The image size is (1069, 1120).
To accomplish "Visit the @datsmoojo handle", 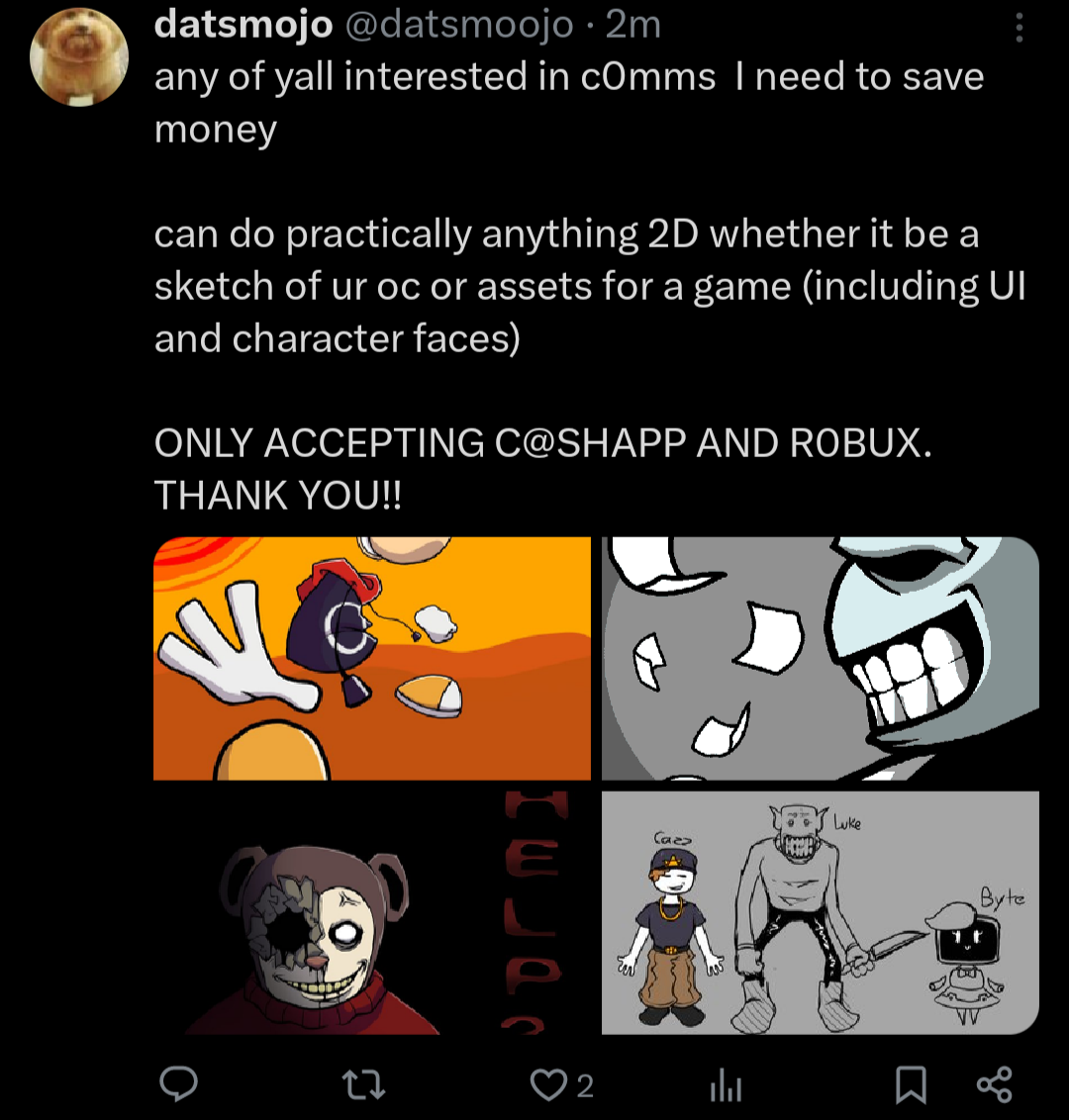I will click(x=458, y=25).
